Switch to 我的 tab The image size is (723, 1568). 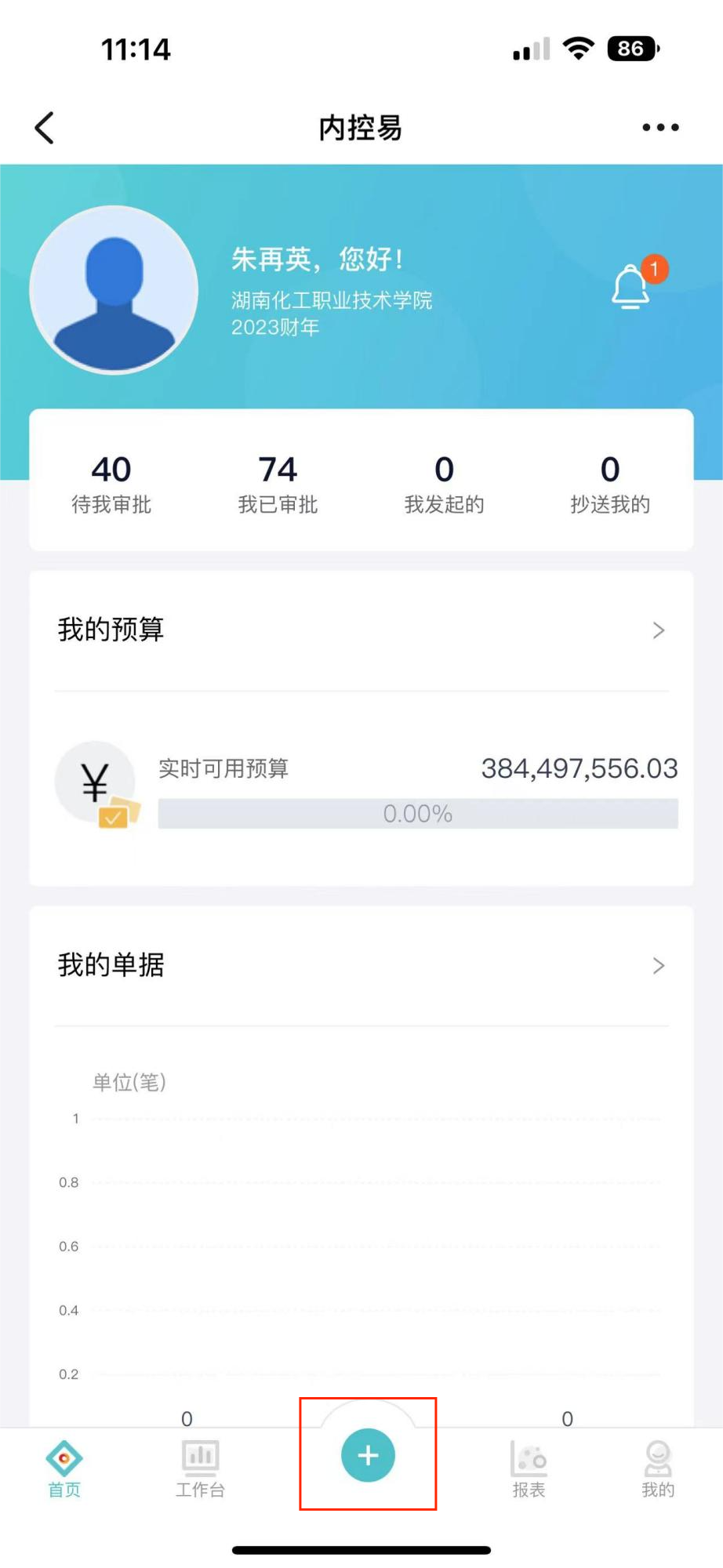click(x=658, y=1469)
